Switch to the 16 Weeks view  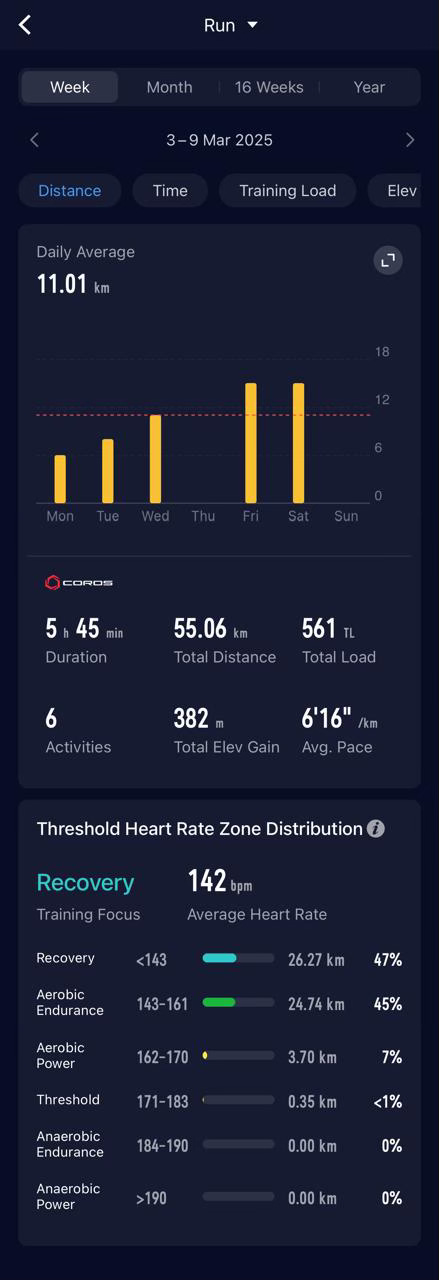tap(269, 87)
